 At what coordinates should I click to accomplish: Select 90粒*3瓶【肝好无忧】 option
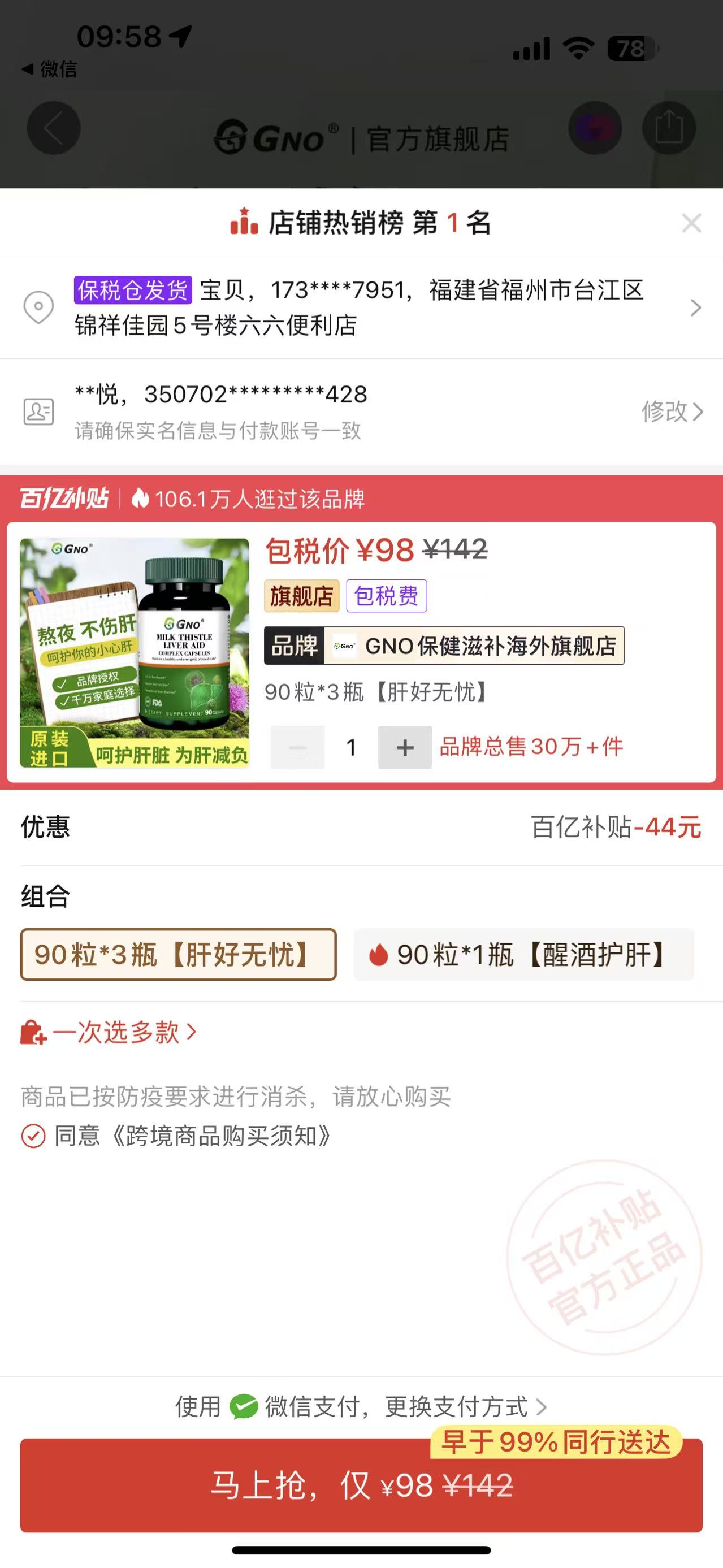click(x=178, y=955)
